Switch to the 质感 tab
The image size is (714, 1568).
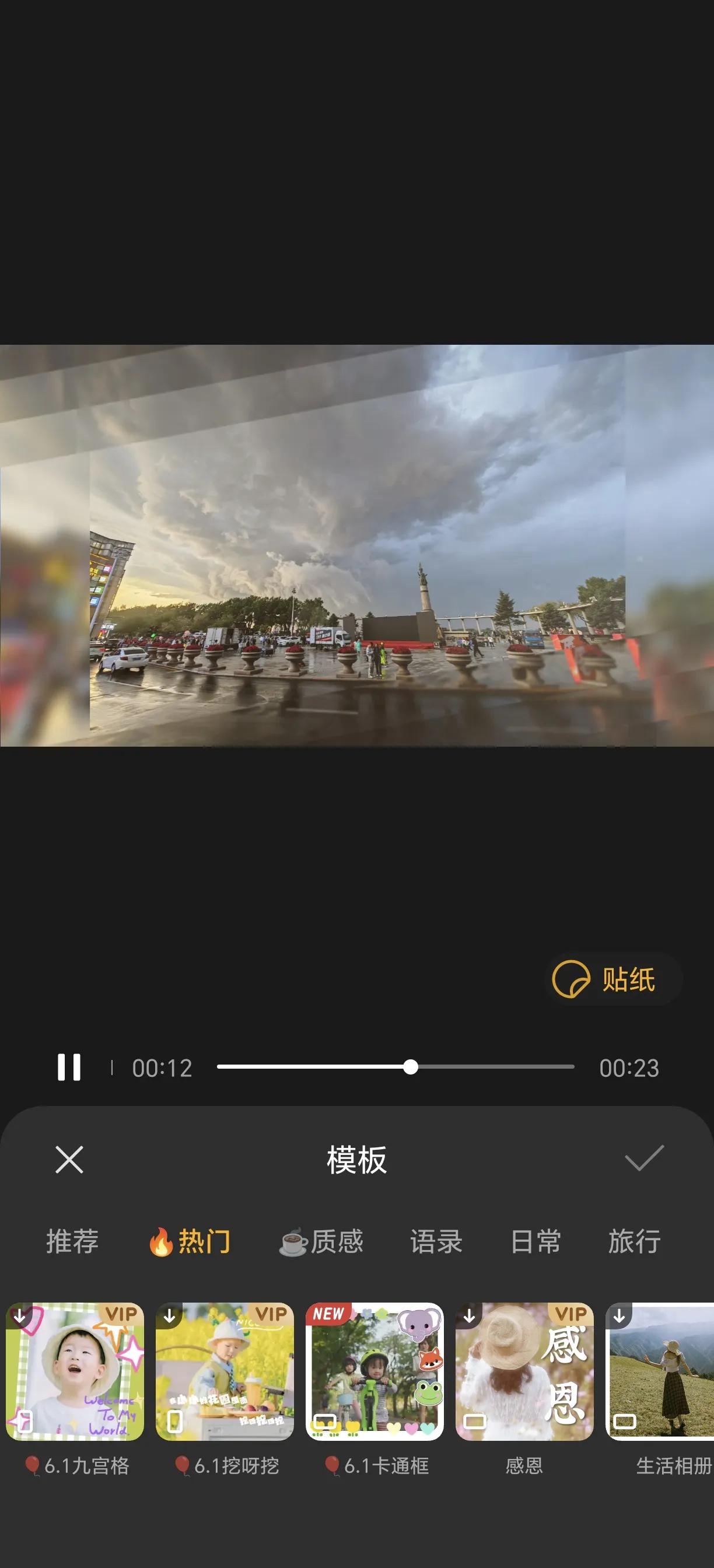coord(322,1241)
